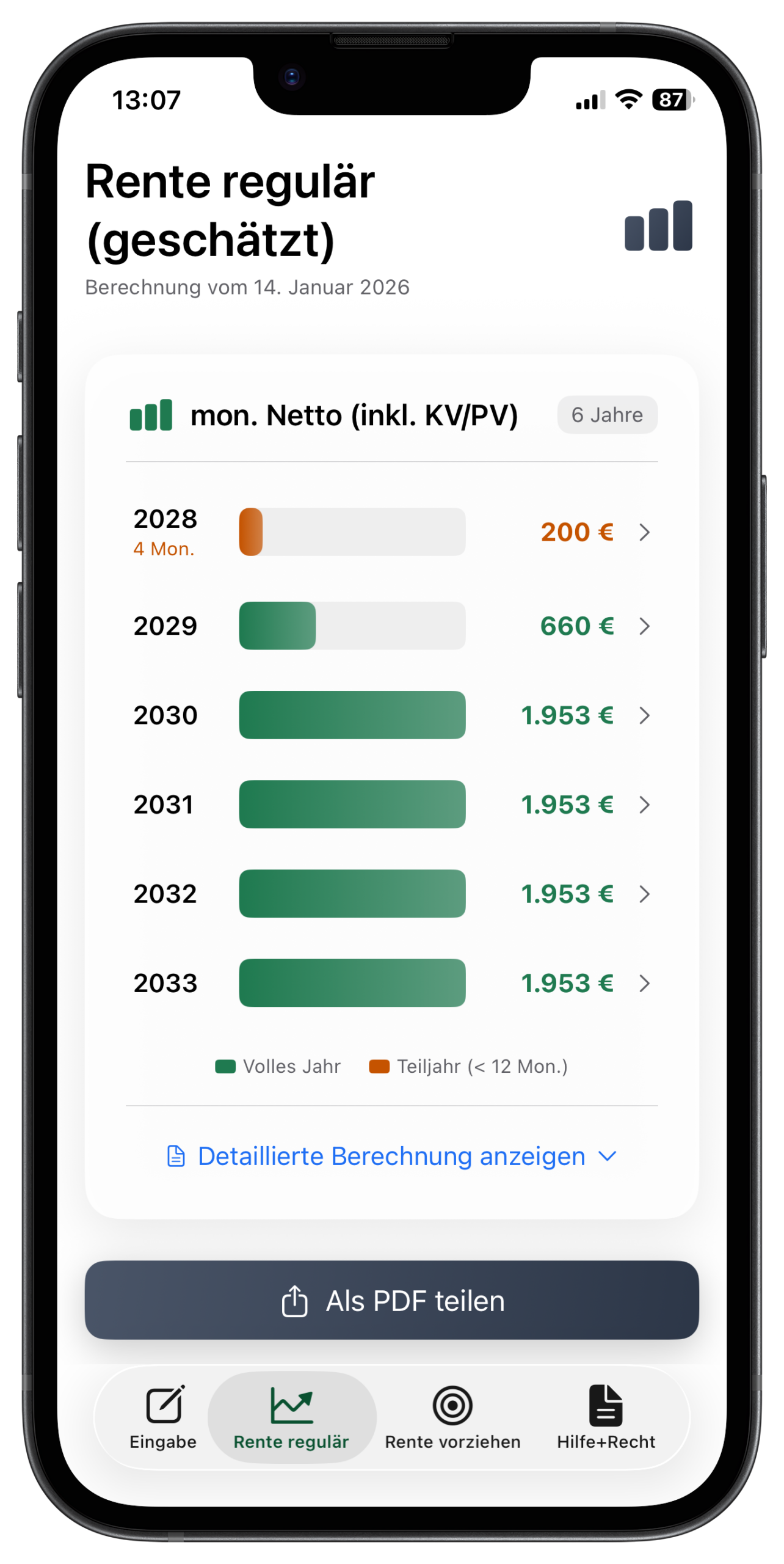Toggle the 6 Jahre range badge
This screenshot has width=784, height=1564.
pyautogui.click(x=606, y=415)
